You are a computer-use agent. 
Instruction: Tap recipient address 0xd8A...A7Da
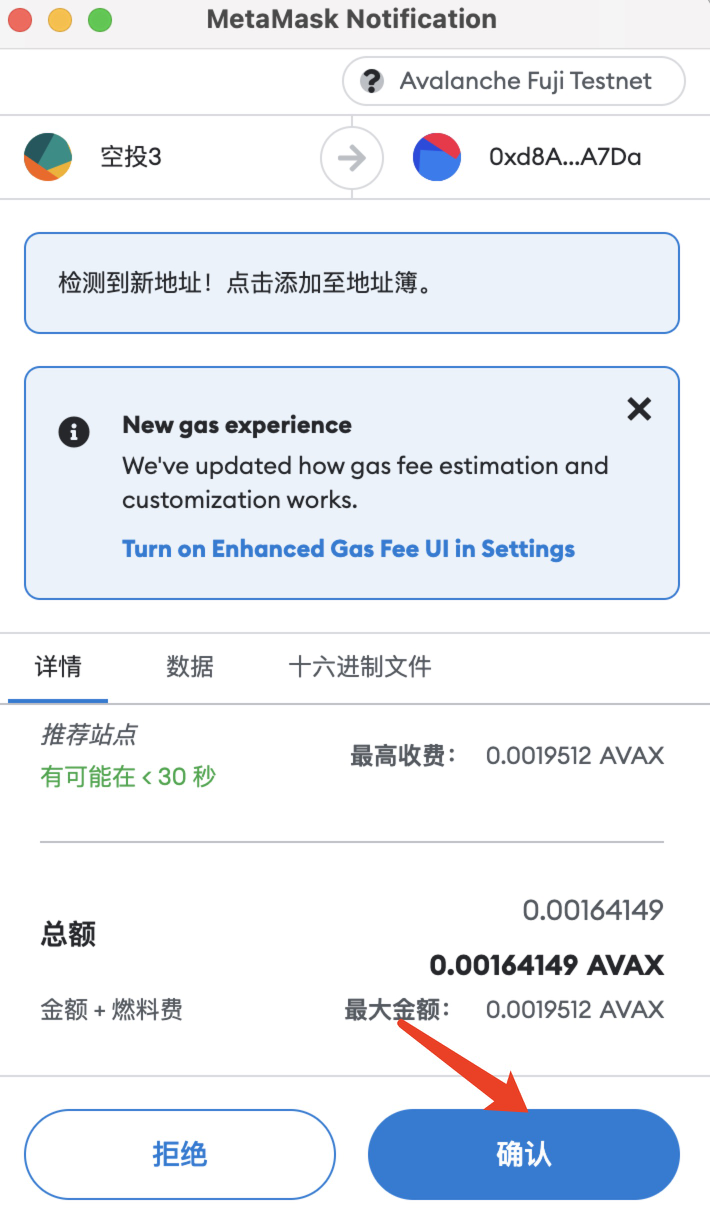pos(565,157)
